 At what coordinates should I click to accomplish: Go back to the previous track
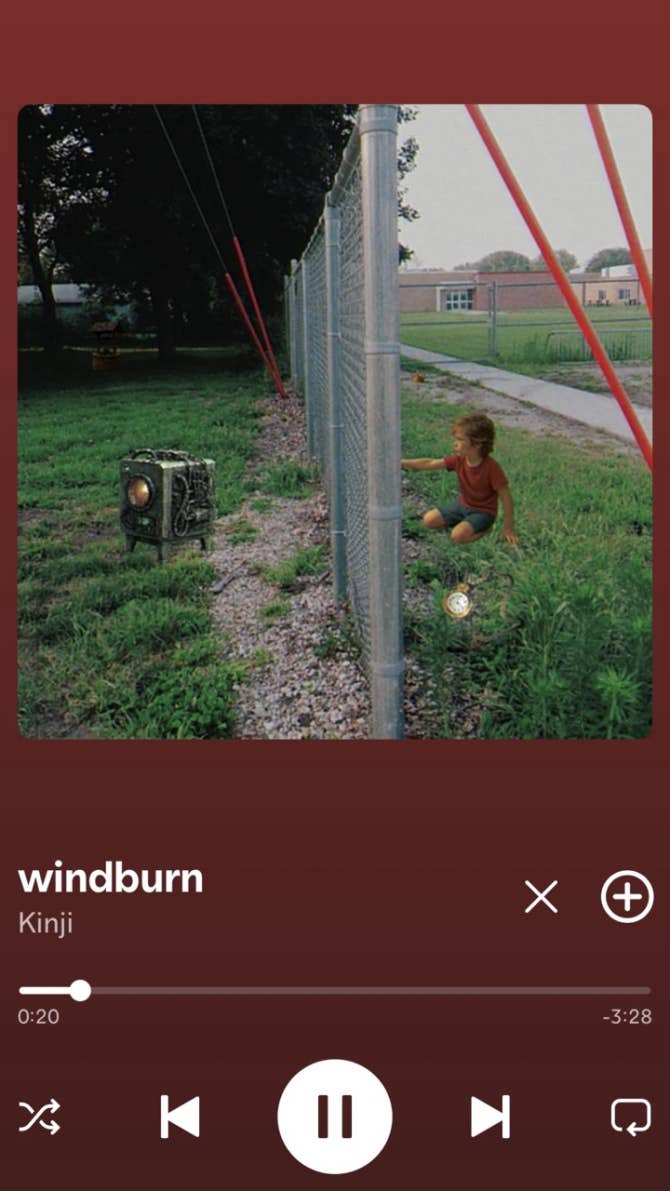pyautogui.click(x=180, y=1117)
